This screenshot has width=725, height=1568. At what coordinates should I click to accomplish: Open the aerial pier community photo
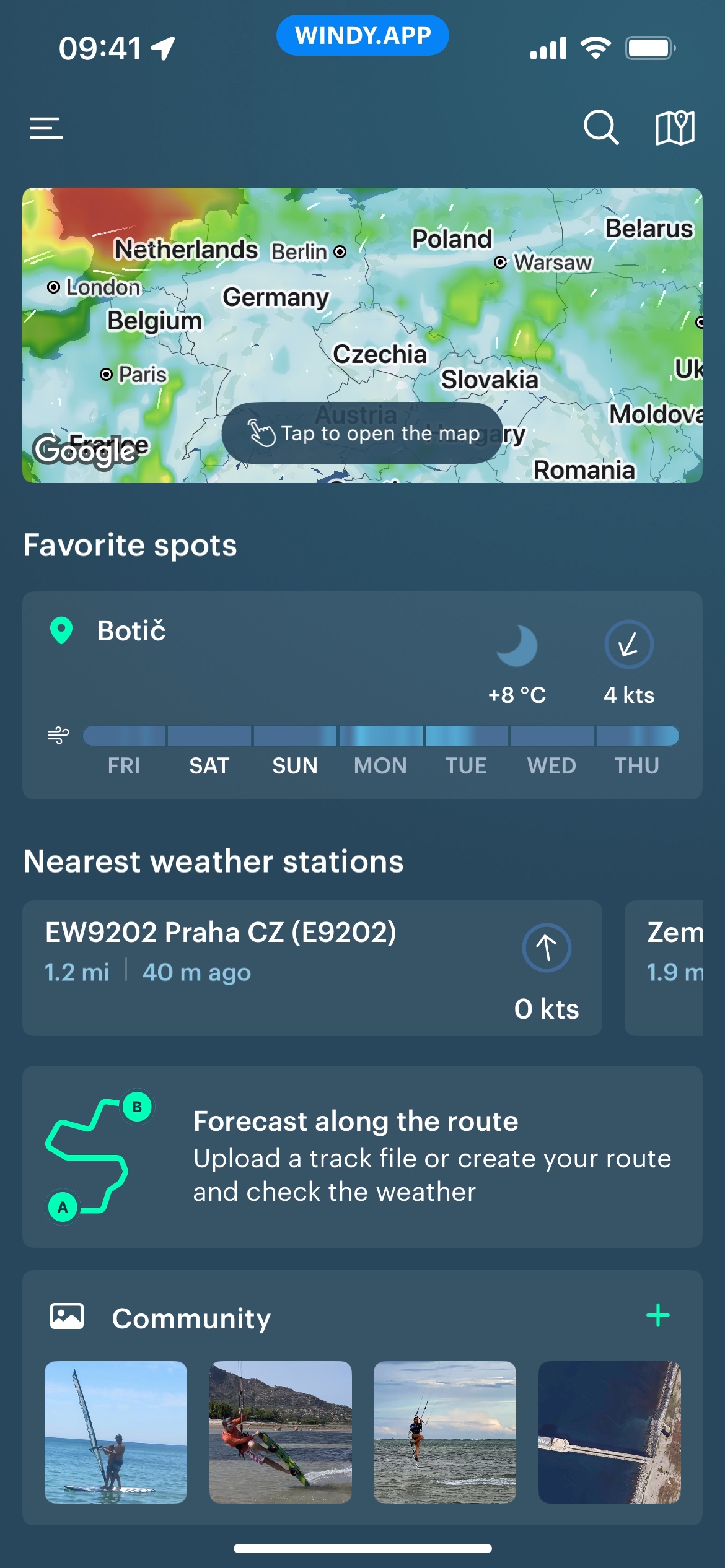point(609,1432)
